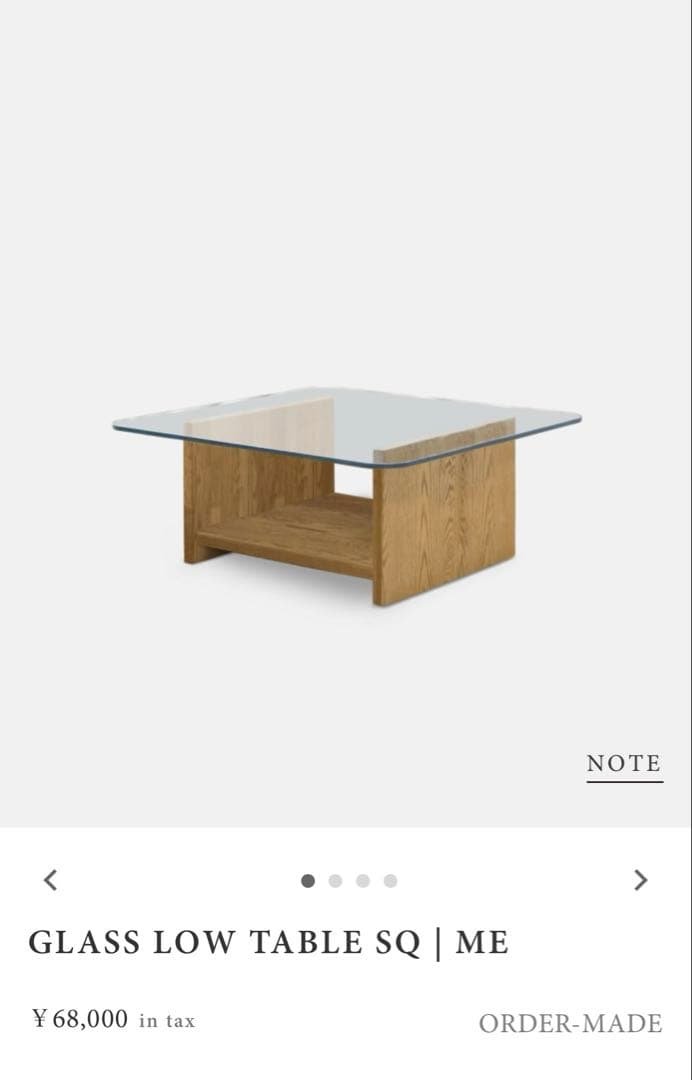The image size is (692, 1080).
Task: Show the fourth image via the last dot
Action: coord(390,881)
